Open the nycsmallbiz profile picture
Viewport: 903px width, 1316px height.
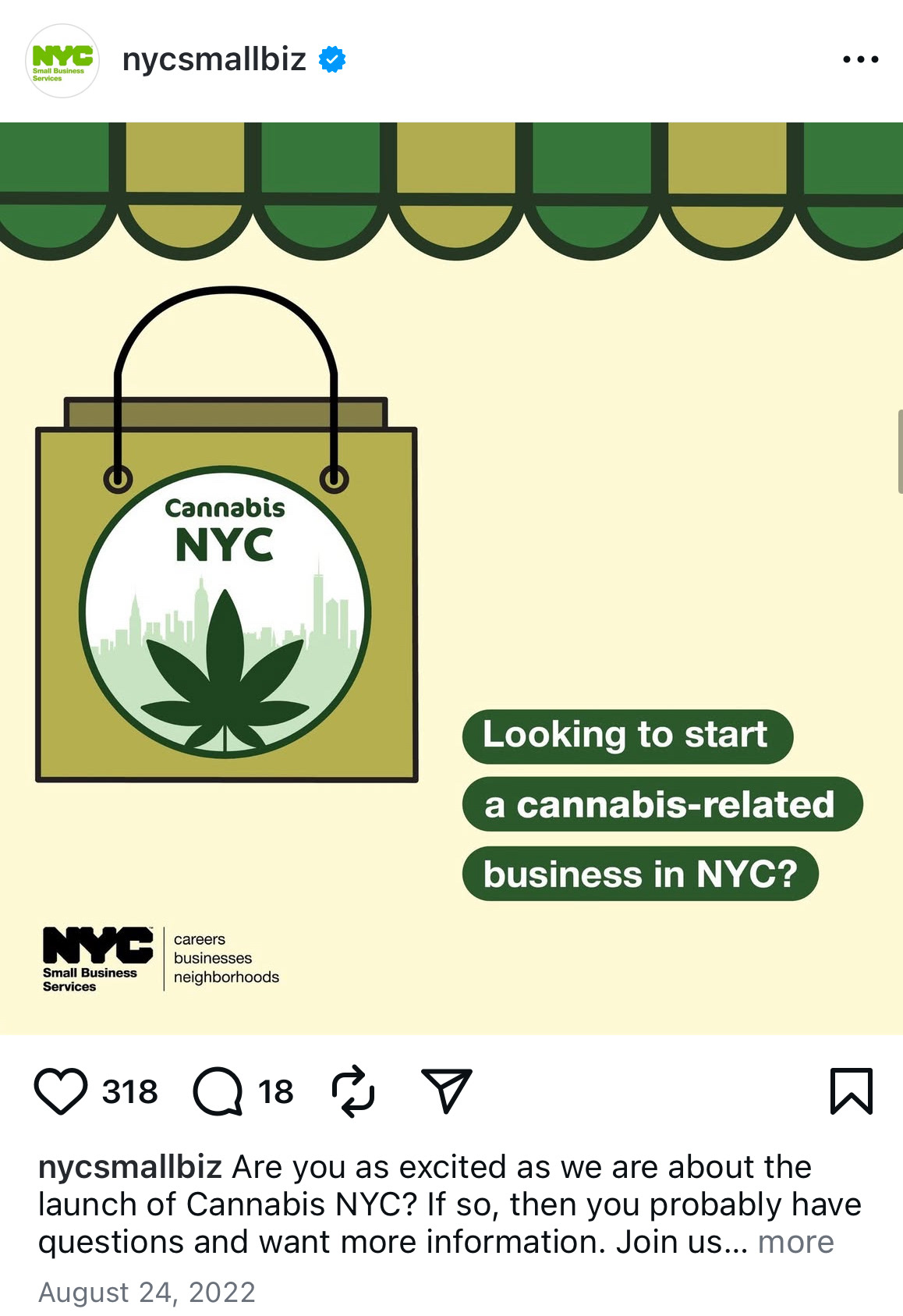click(62, 61)
